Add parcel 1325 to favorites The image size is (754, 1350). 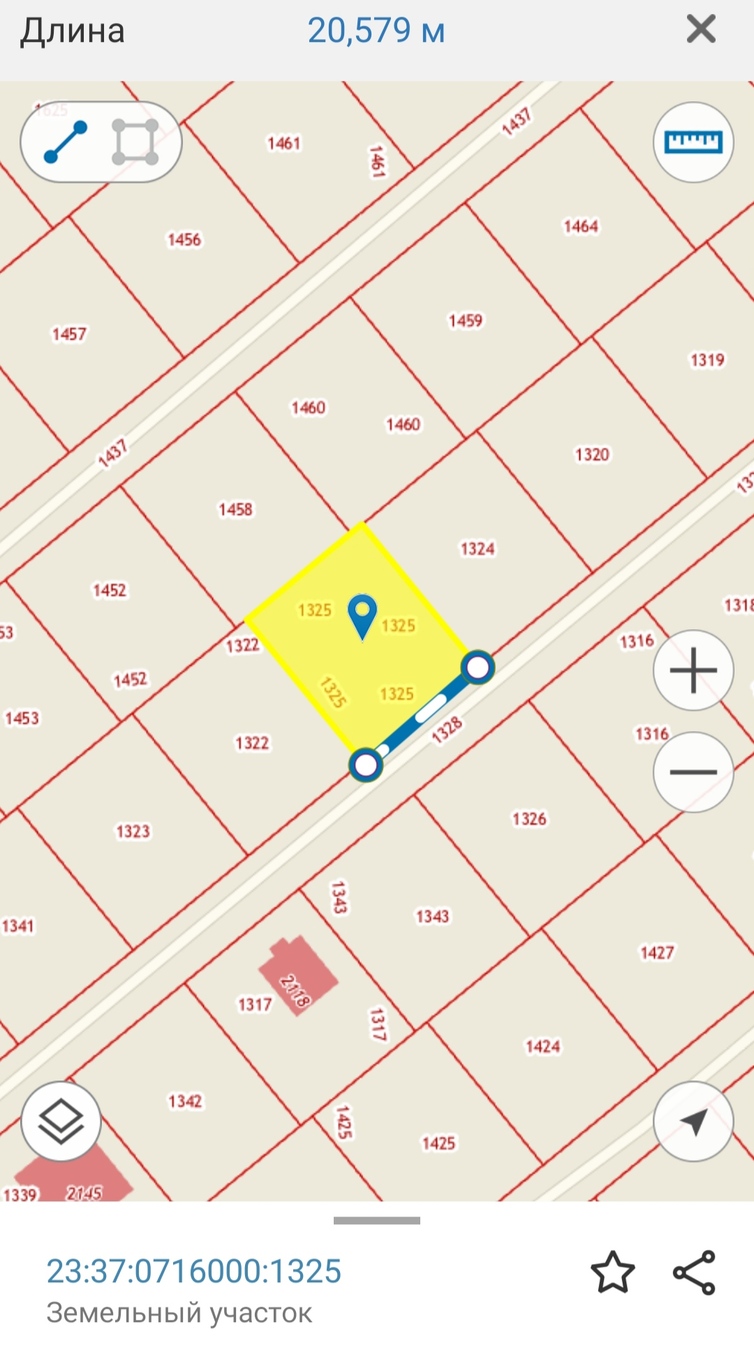[612, 1273]
